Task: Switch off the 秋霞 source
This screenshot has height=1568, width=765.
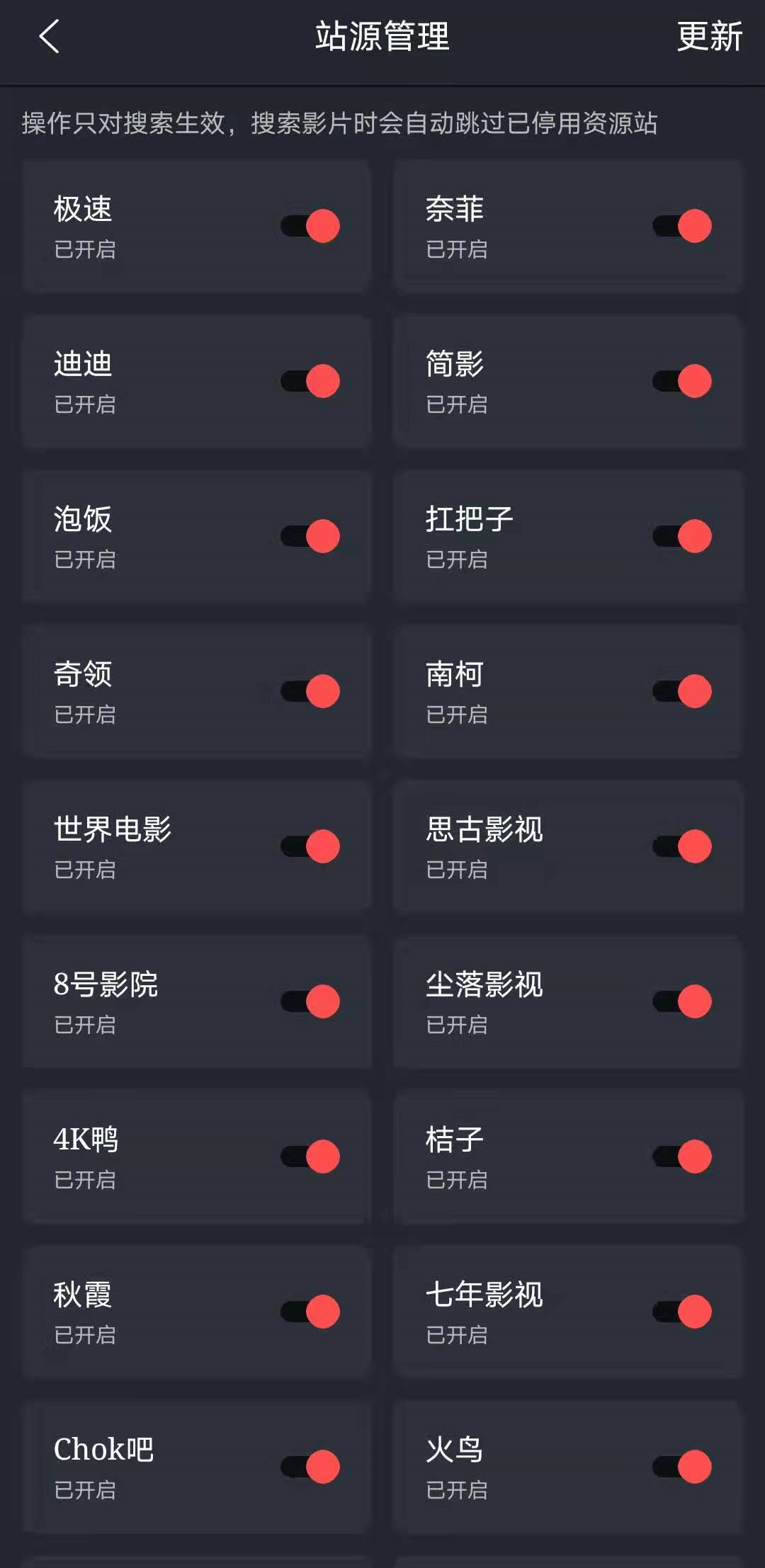Action: 310,1312
